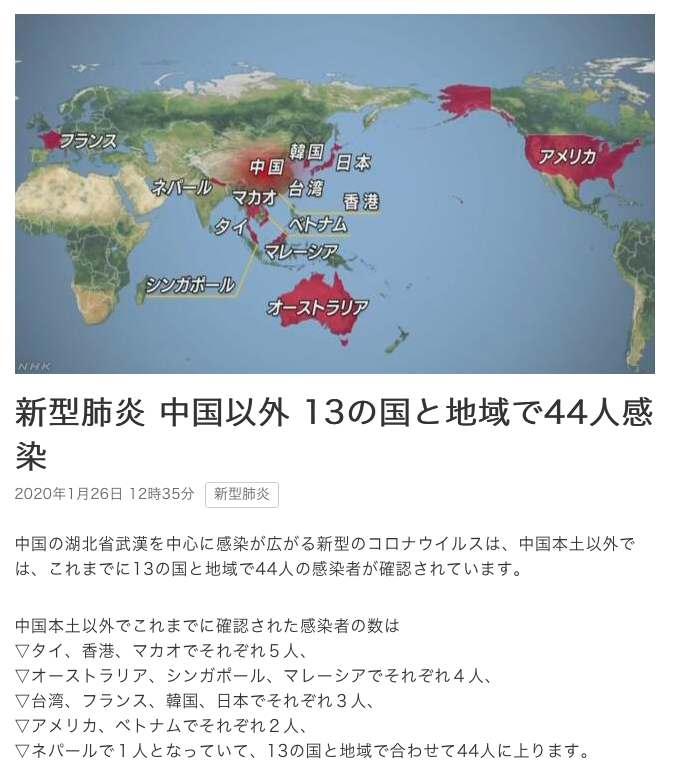Open the 新型肺炎 topic tag
This screenshot has height=776, width=683.
coord(241,494)
